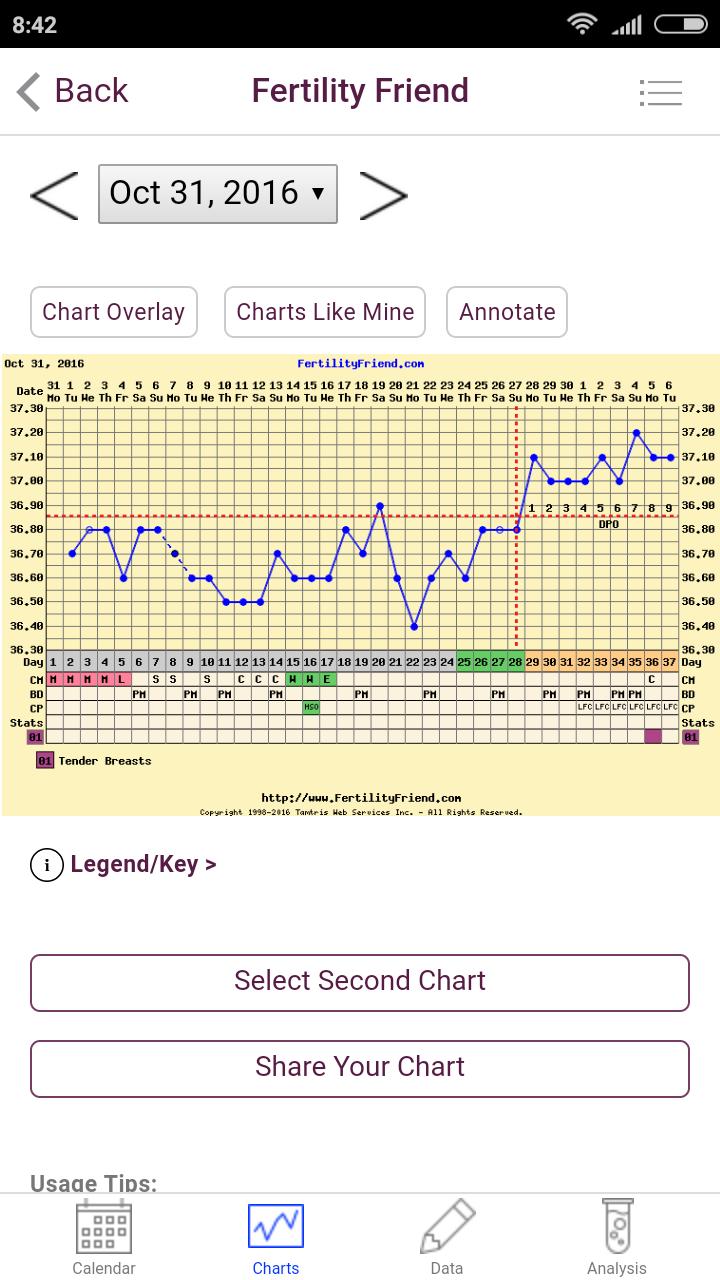Switch to the Charts tab
Image resolution: width=720 pixels, height=1280 pixels.
point(276,1238)
